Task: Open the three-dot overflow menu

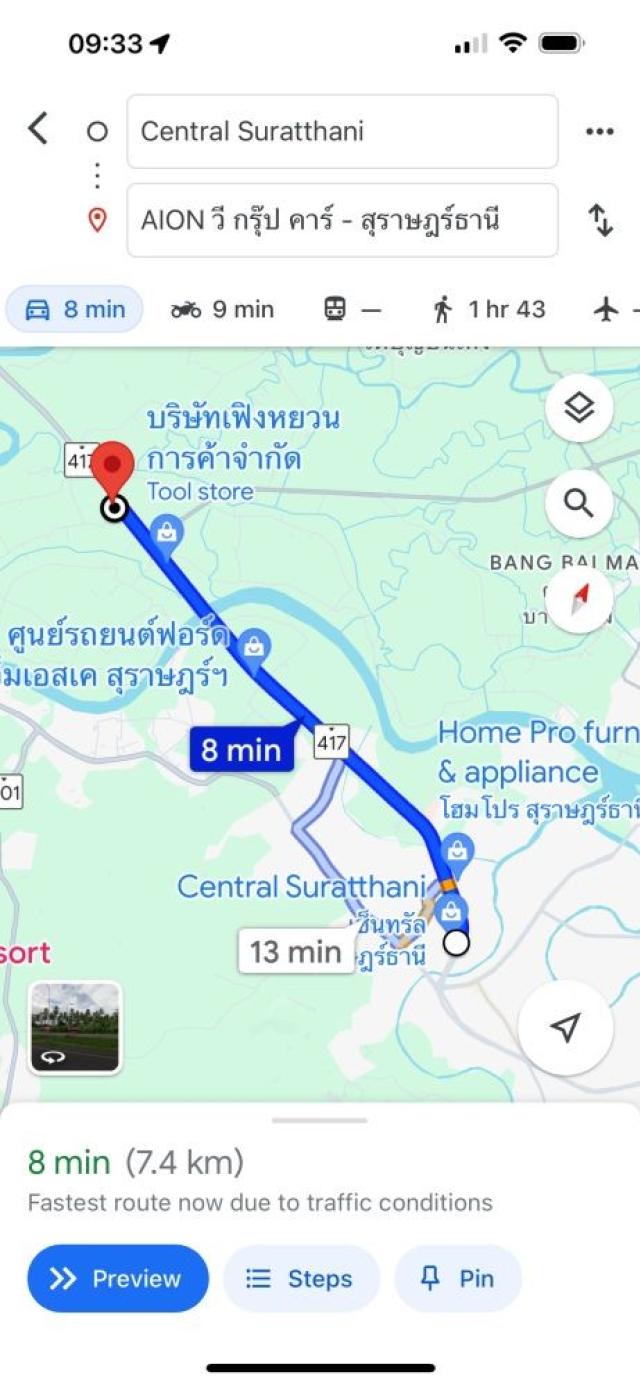Action: point(599,131)
